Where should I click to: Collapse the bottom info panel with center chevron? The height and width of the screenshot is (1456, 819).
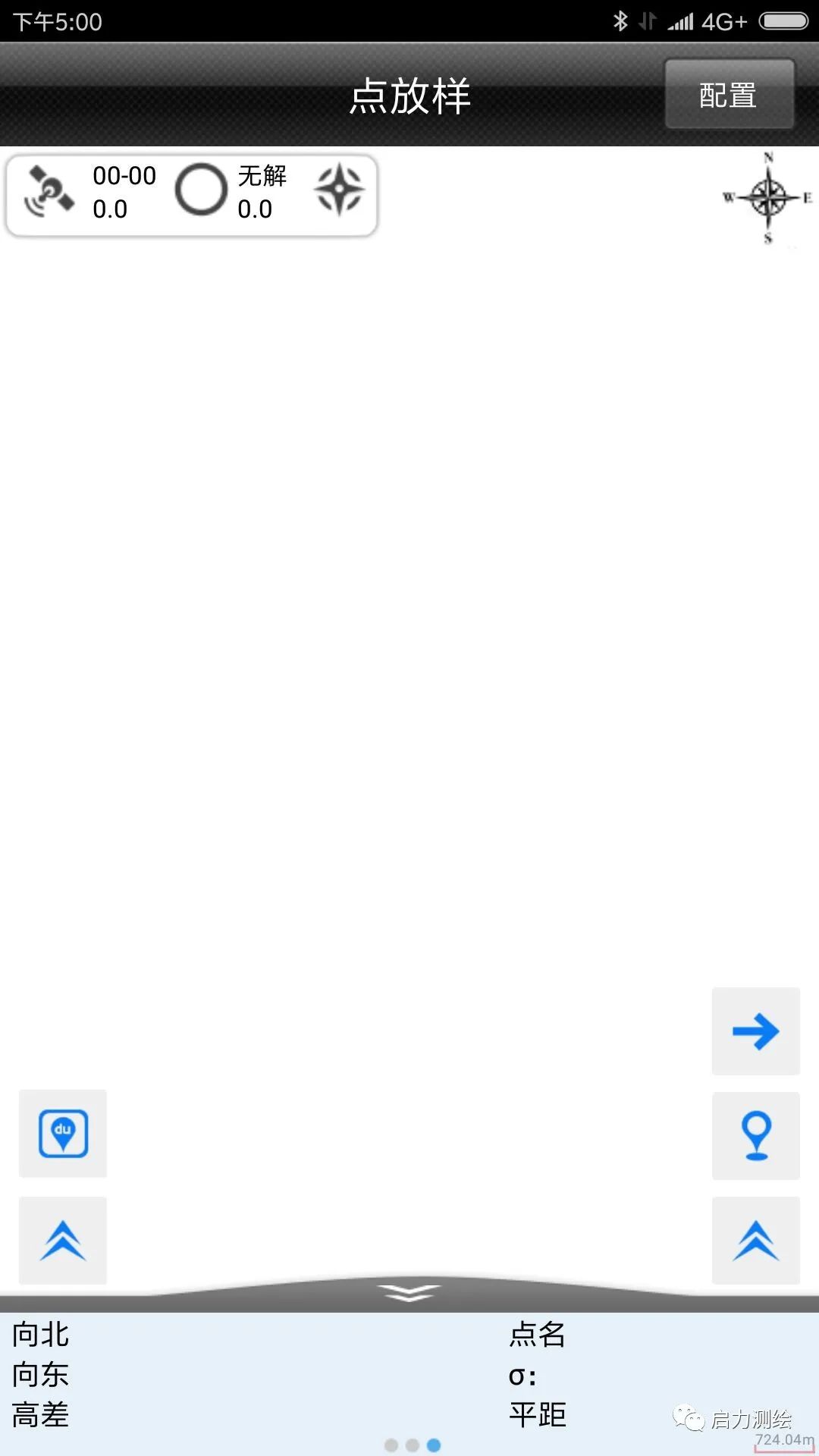[x=409, y=1293]
